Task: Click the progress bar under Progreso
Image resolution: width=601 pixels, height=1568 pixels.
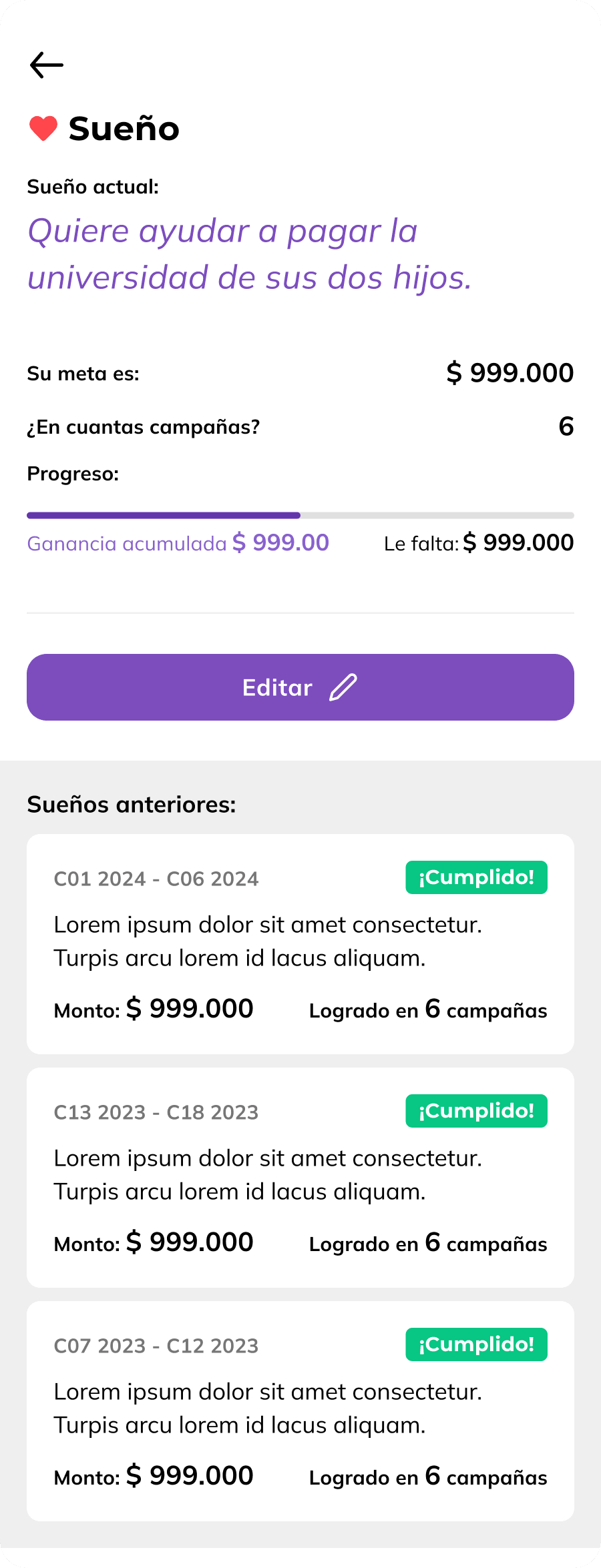Action: coord(300,514)
